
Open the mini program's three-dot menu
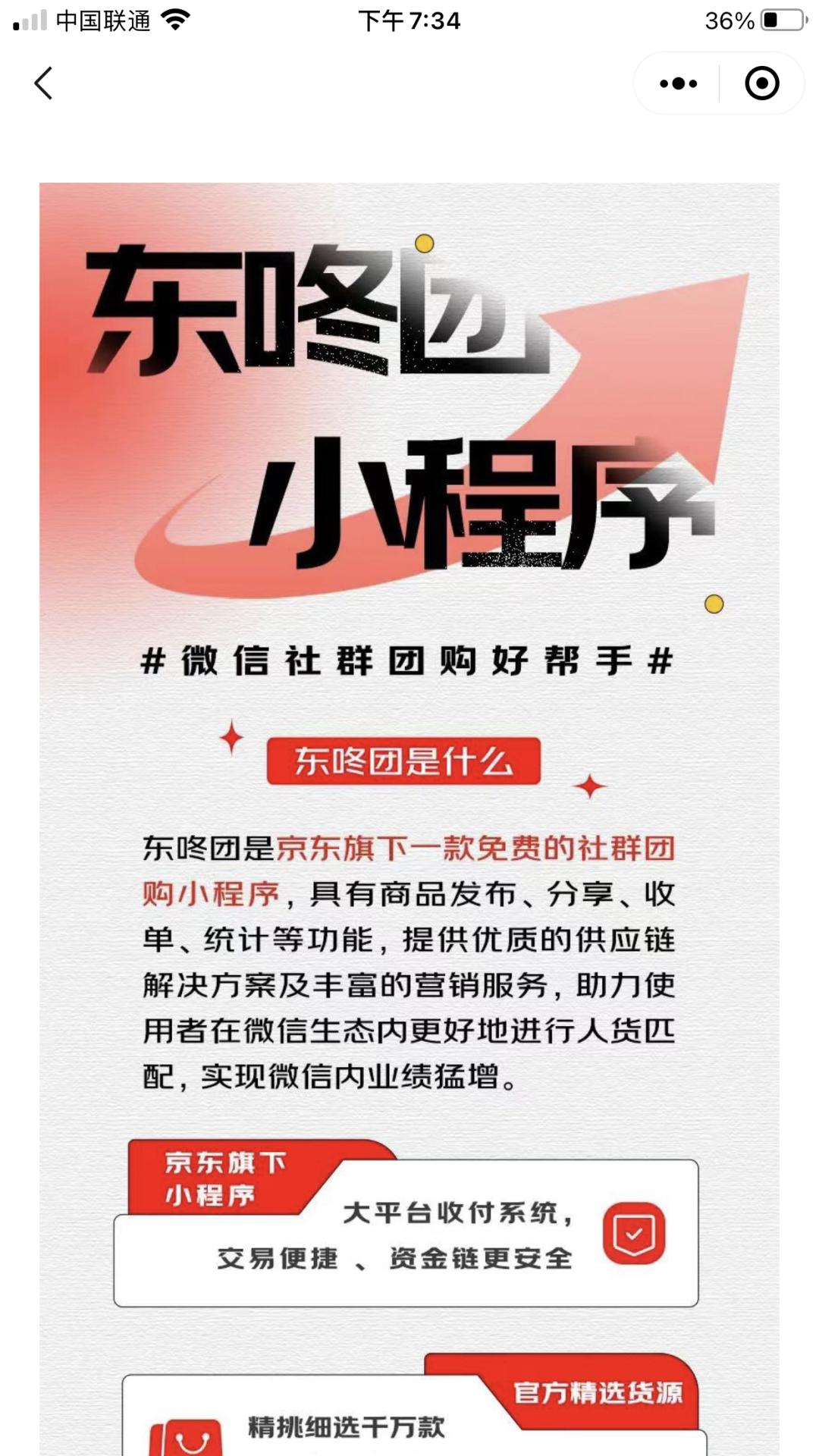pyautogui.click(x=678, y=83)
